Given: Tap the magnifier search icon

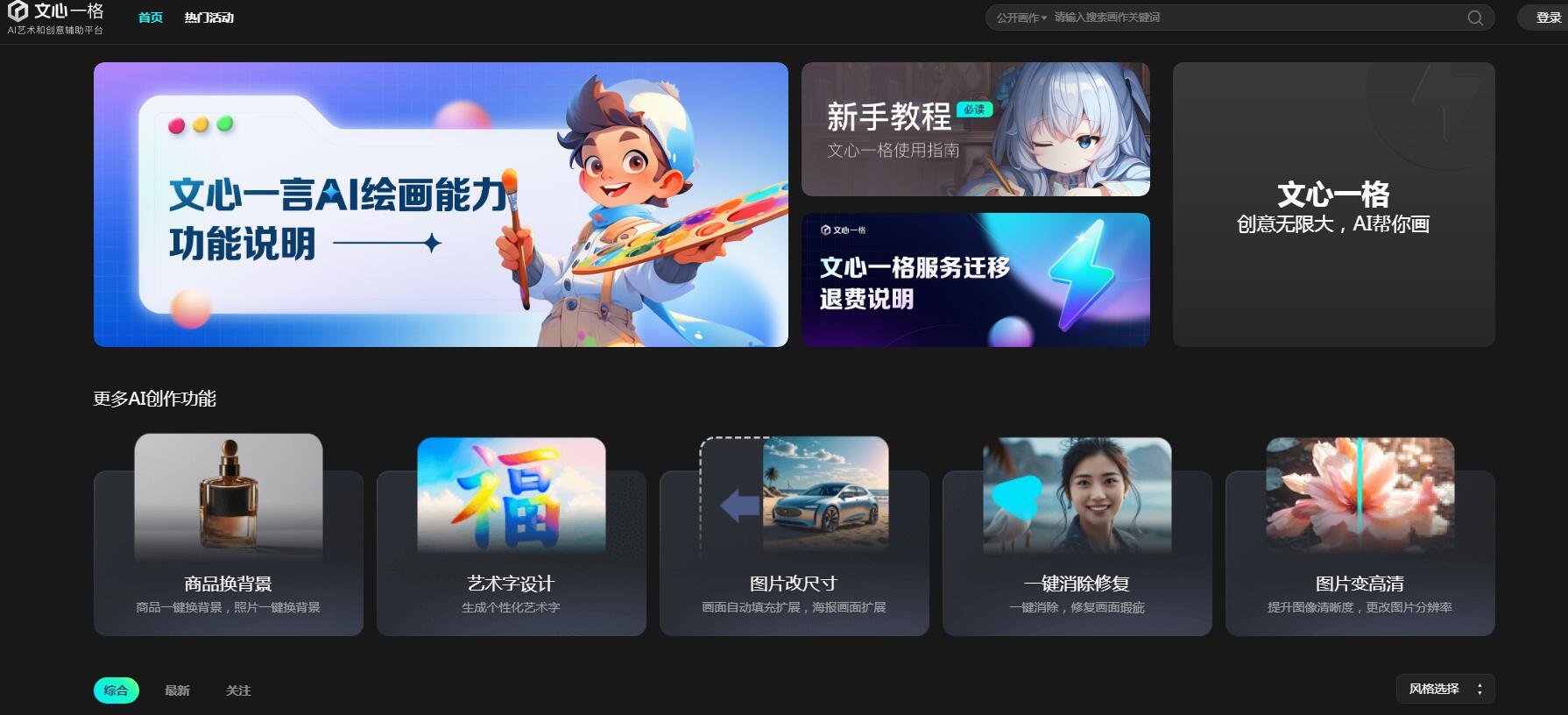Looking at the screenshot, I should click(x=1475, y=18).
